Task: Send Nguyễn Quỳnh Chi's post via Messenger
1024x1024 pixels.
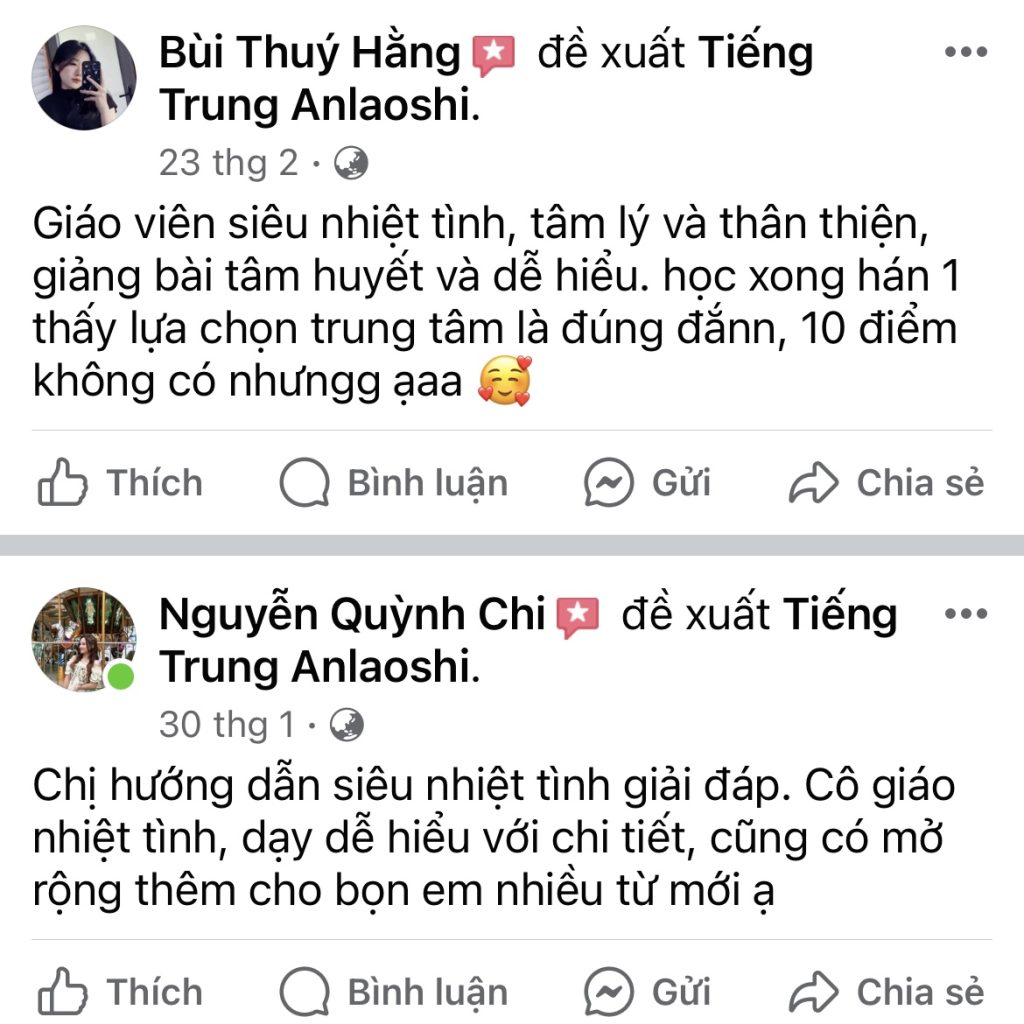Action: (x=647, y=993)
